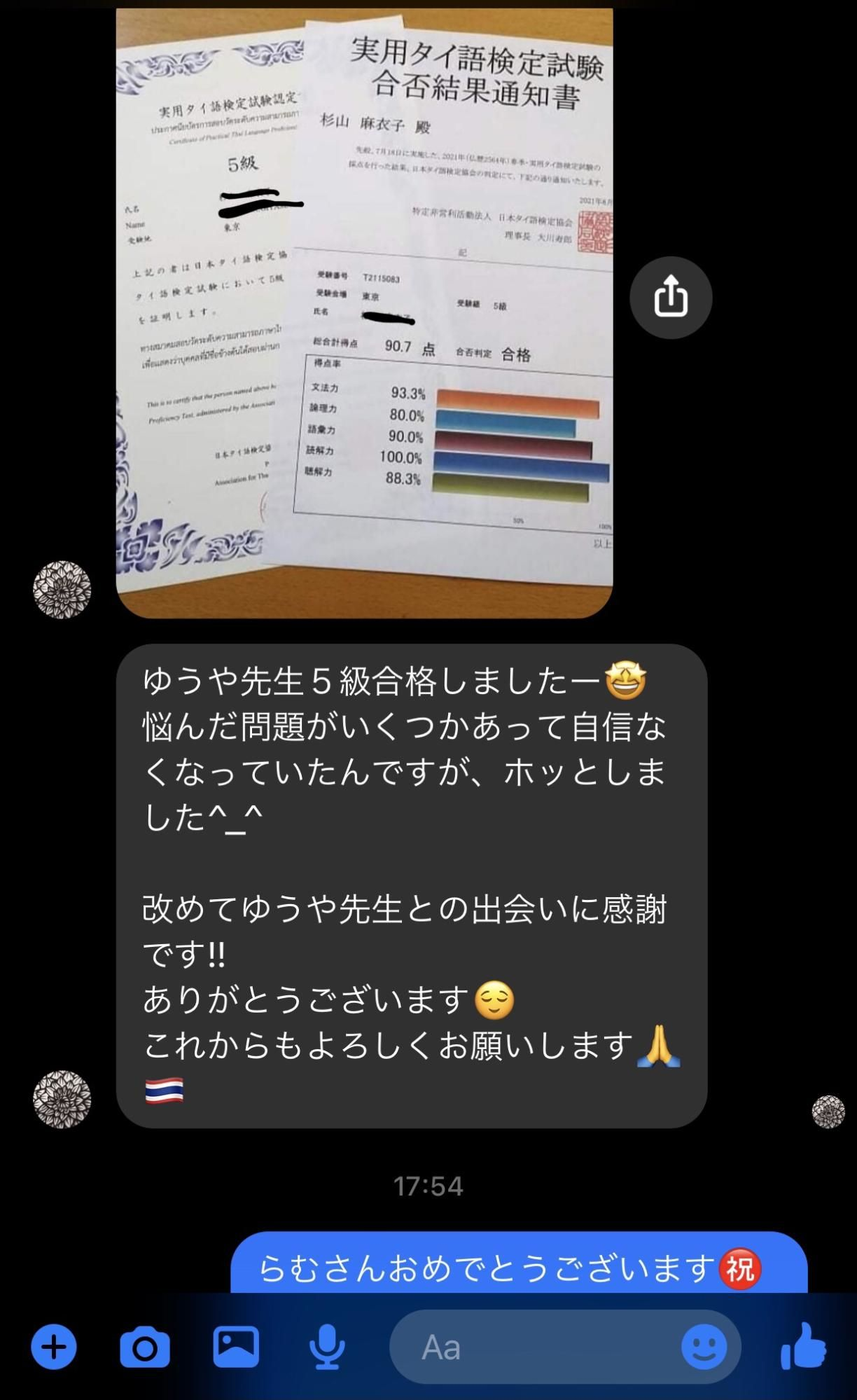Record a voice message with the microphone
This screenshot has height=1400, width=857.
click(x=327, y=1346)
